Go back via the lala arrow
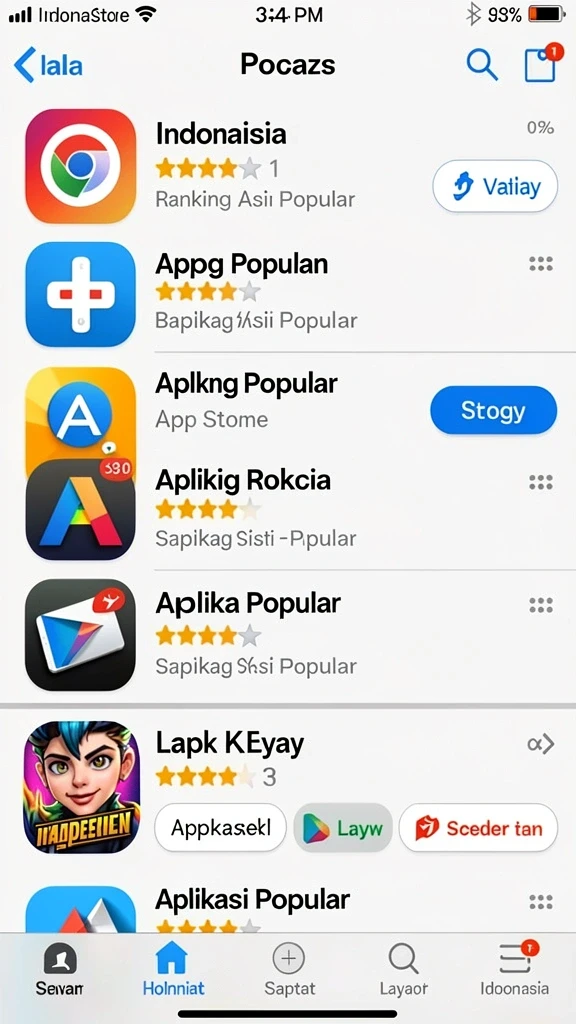This screenshot has width=576, height=1024. tap(48, 65)
